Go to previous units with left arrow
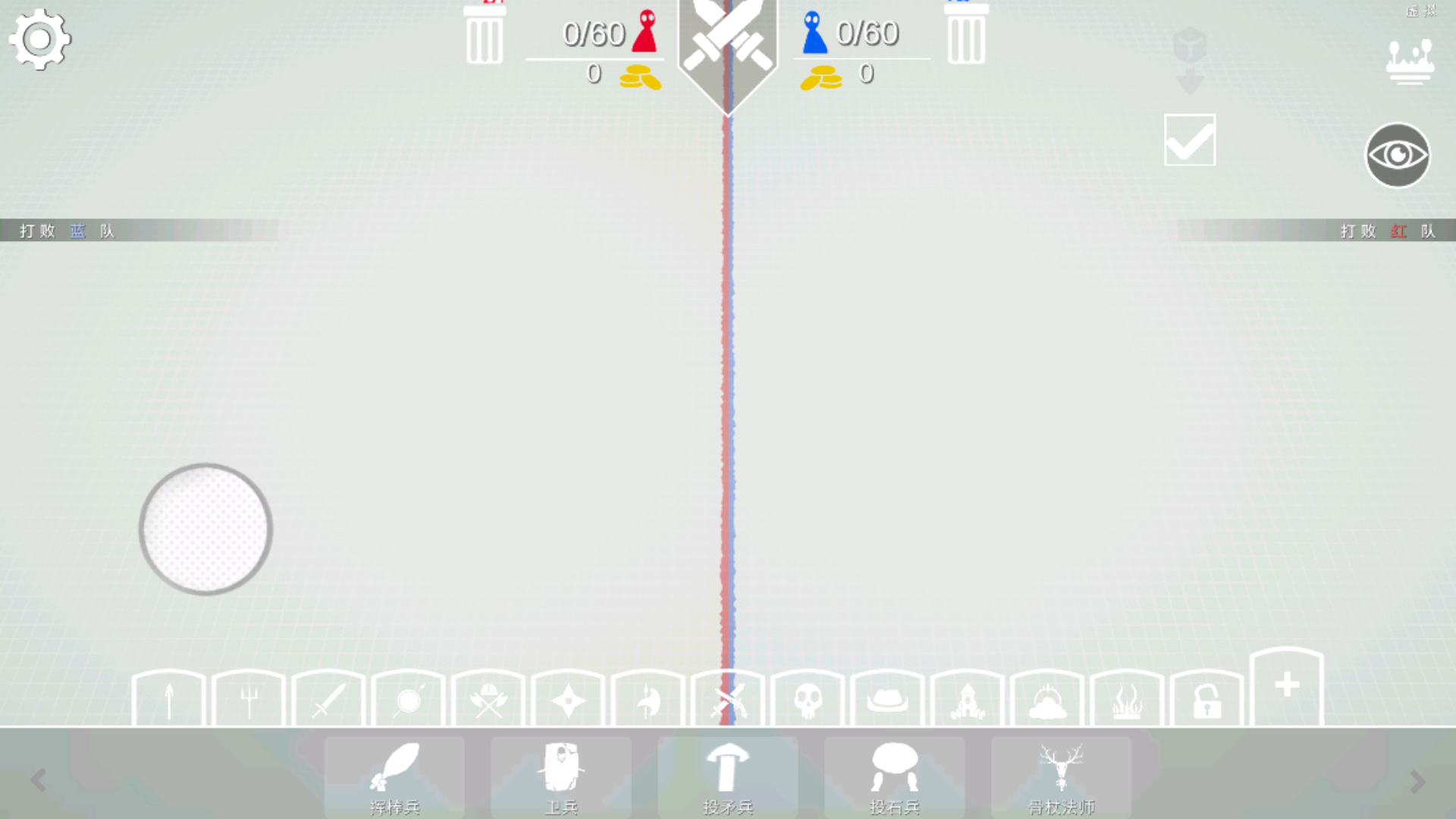 click(x=38, y=780)
